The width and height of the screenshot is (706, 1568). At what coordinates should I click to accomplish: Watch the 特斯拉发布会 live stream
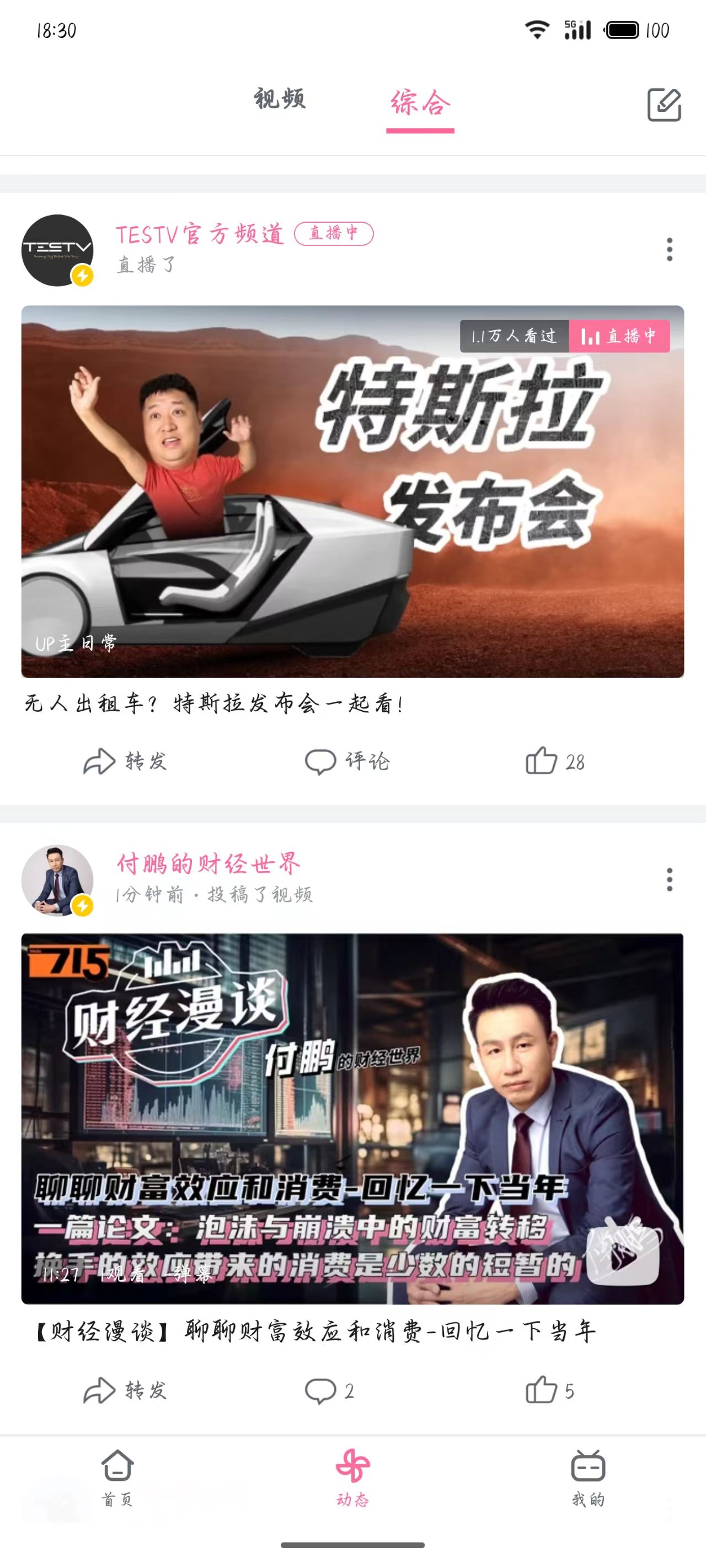pyautogui.click(x=352, y=491)
